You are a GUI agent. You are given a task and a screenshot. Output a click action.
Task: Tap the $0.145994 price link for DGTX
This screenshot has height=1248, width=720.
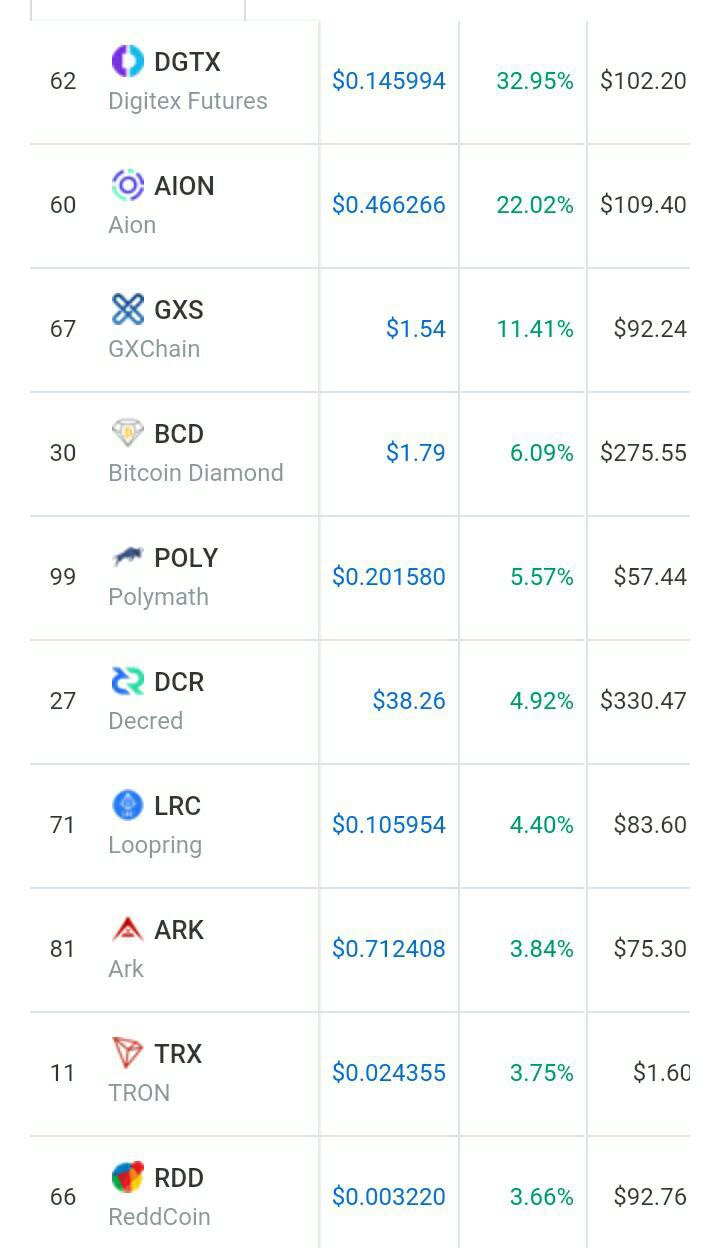tap(389, 81)
